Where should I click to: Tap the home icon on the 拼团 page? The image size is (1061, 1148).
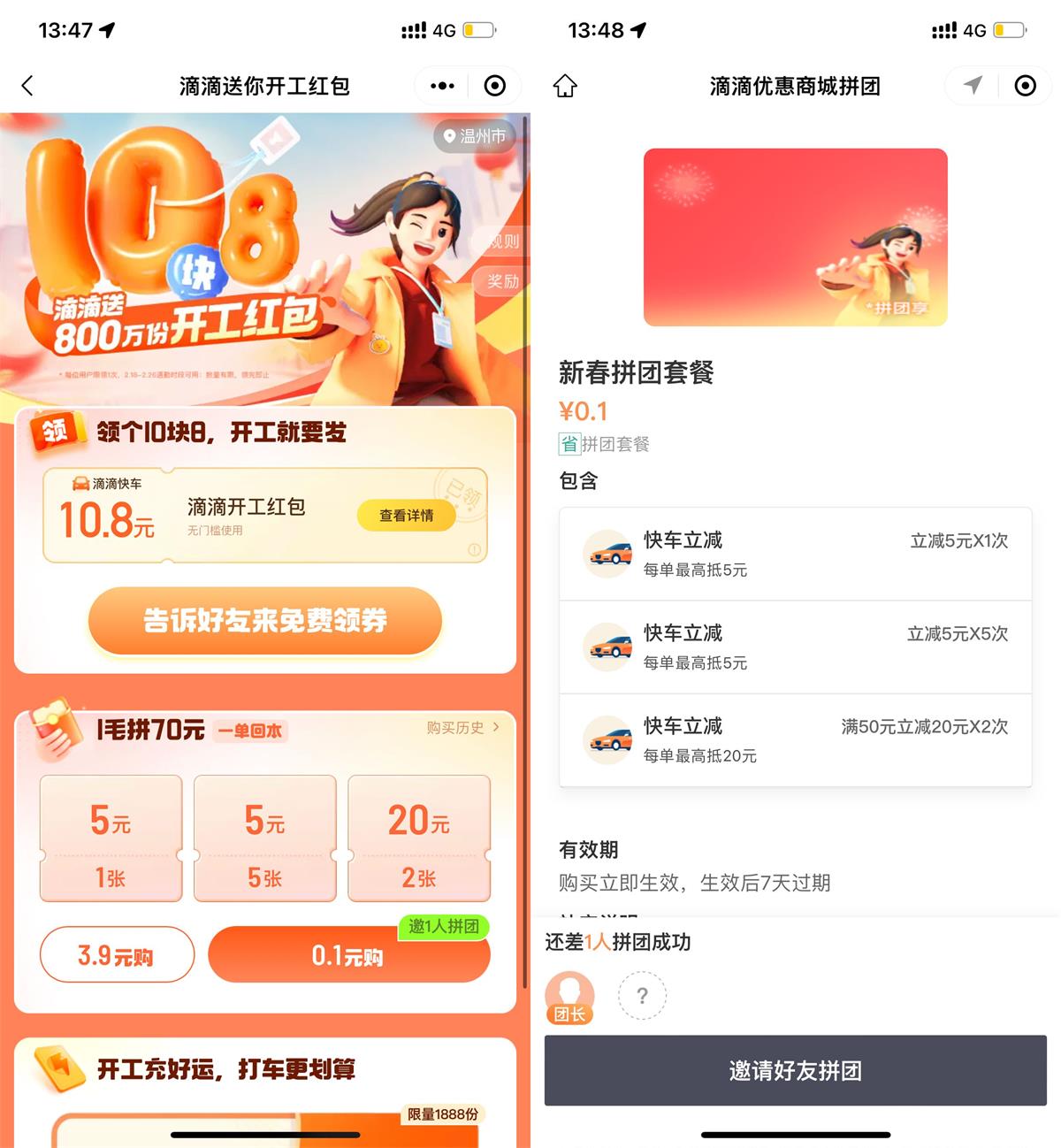pos(566,86)
